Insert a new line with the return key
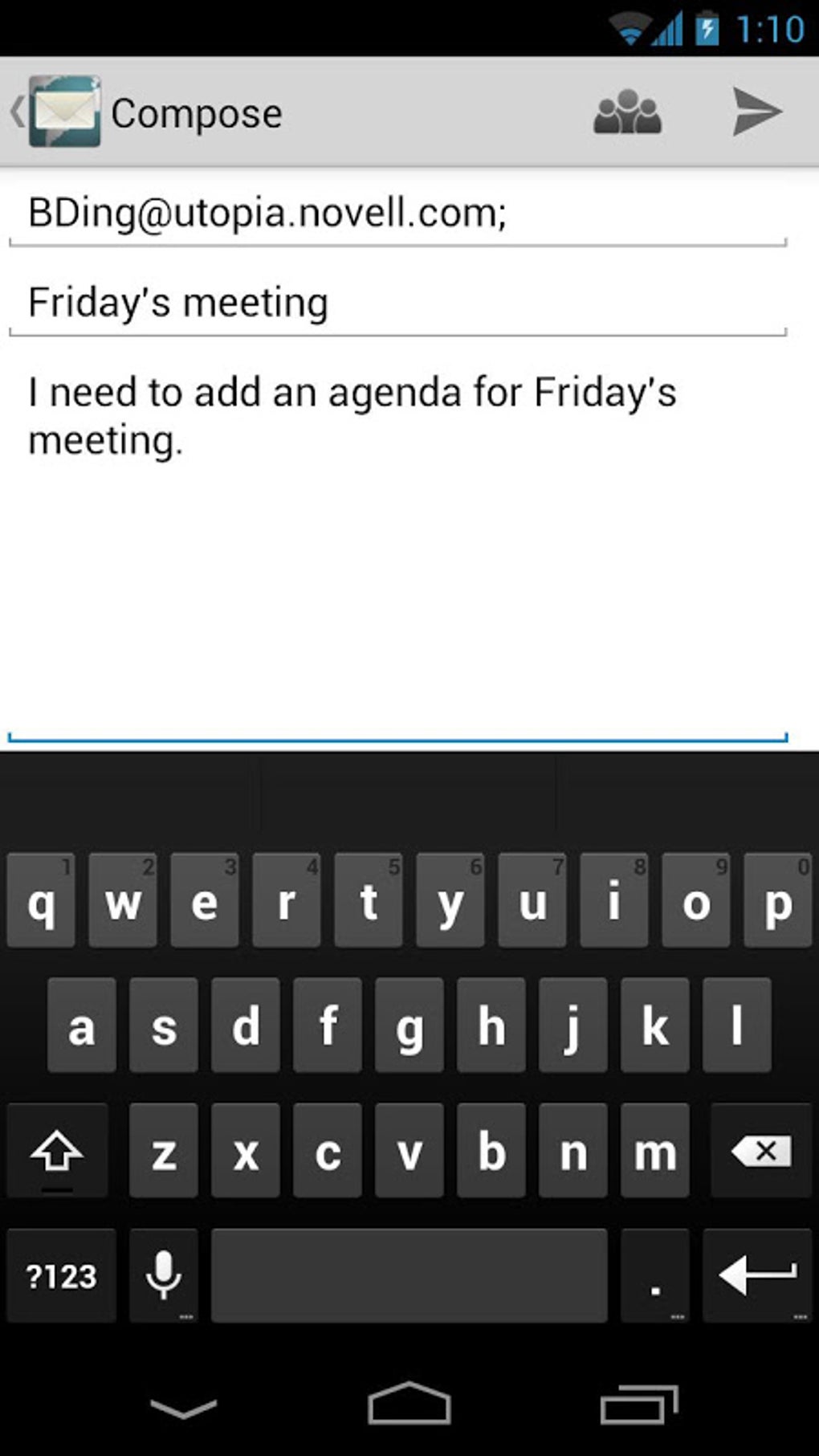This screenshot has width=819, height=1456. coord(757,1275)
